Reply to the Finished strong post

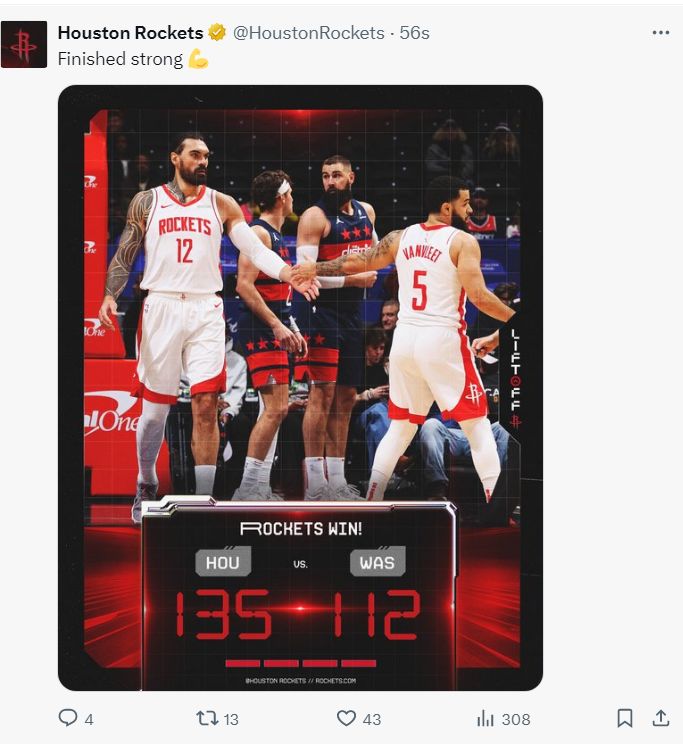click(x=68, y=718)
